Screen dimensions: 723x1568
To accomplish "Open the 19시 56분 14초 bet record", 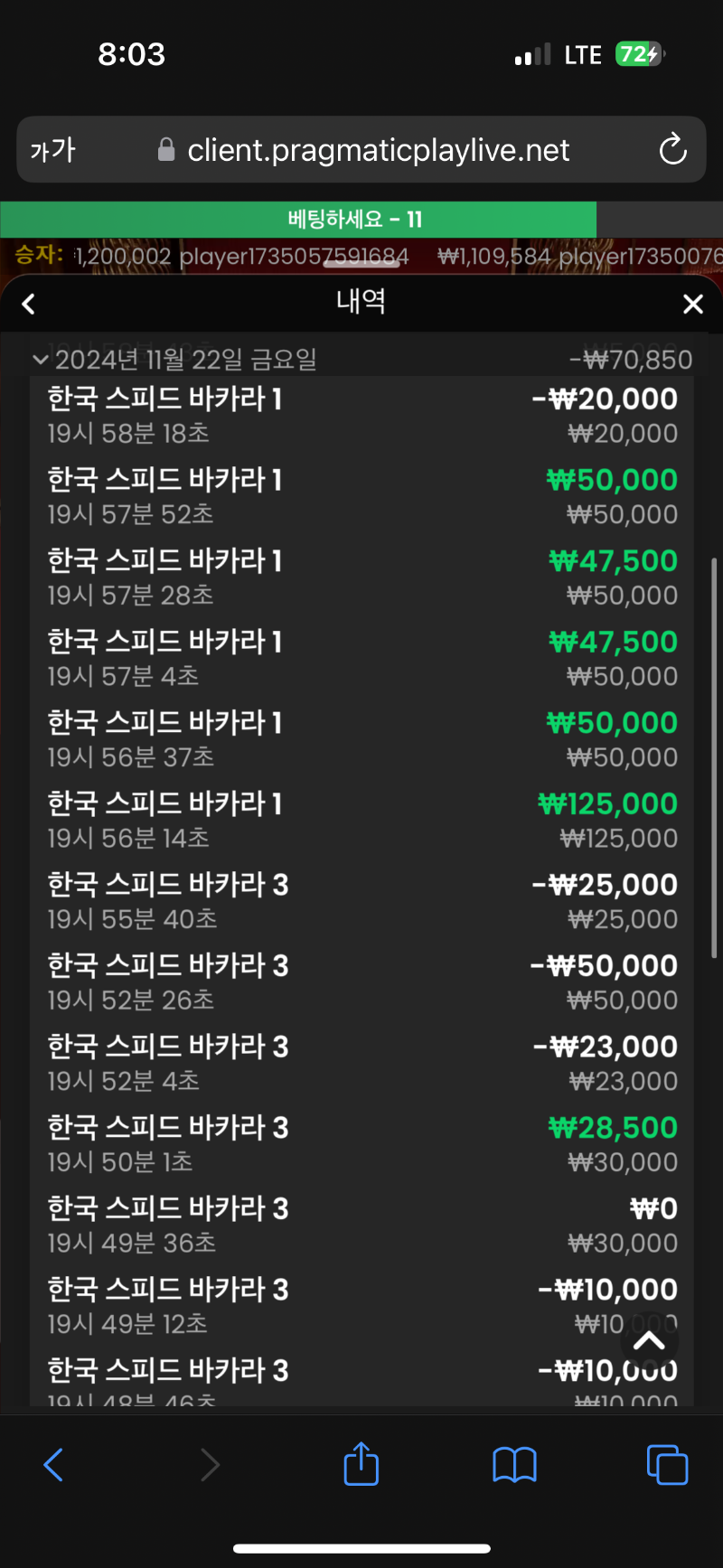I will (x=361, y=821).
